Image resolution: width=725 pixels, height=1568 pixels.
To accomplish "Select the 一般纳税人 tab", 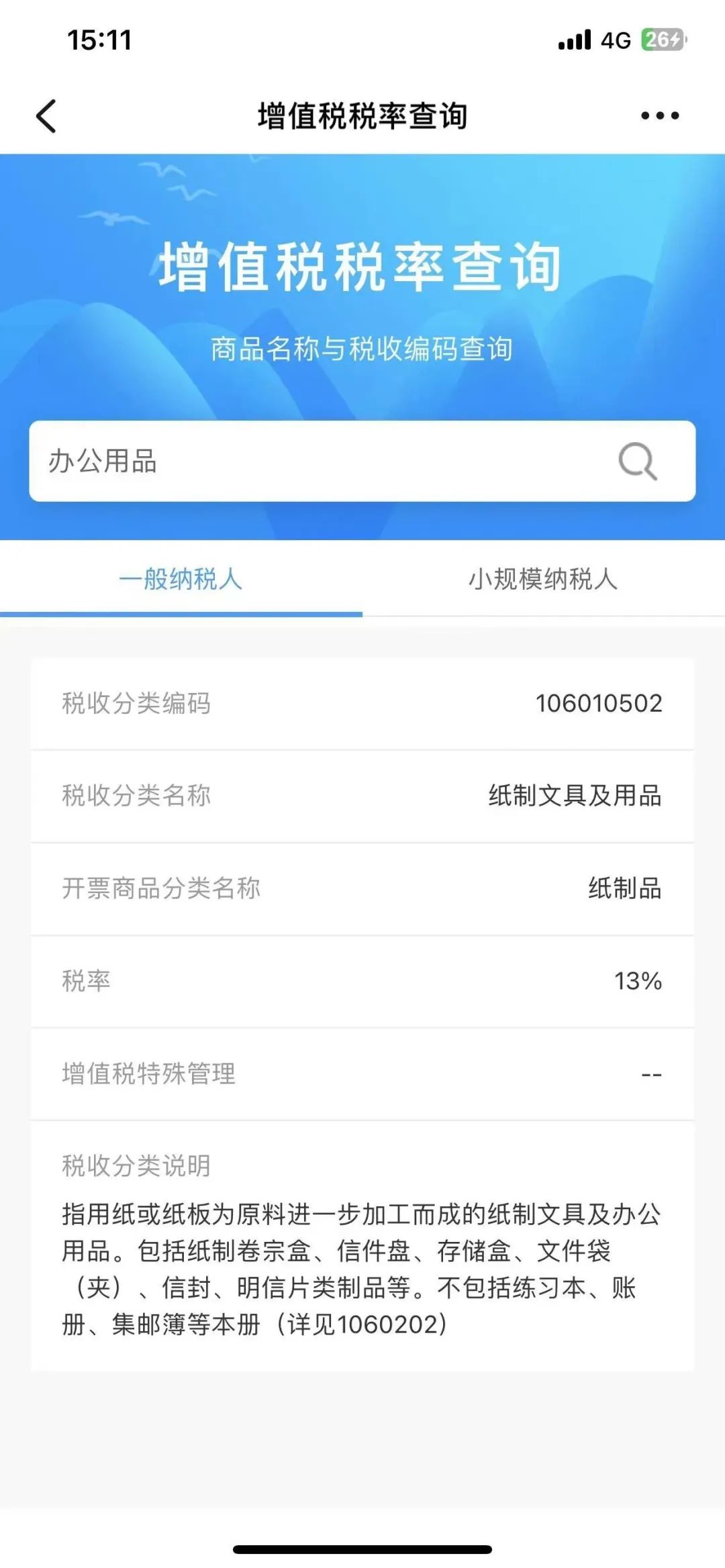I will 181,578.
